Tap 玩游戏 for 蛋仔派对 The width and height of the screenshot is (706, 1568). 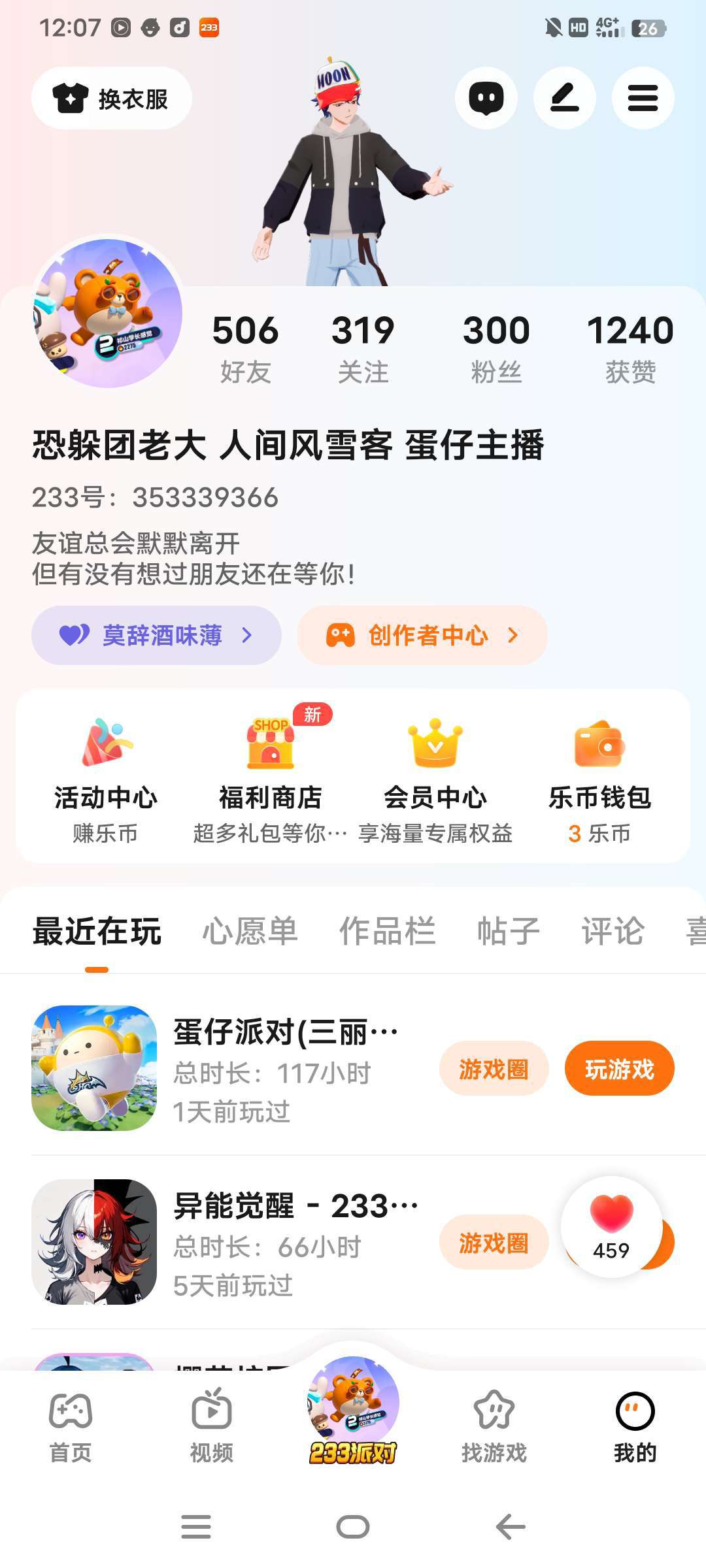(619, 1069)
